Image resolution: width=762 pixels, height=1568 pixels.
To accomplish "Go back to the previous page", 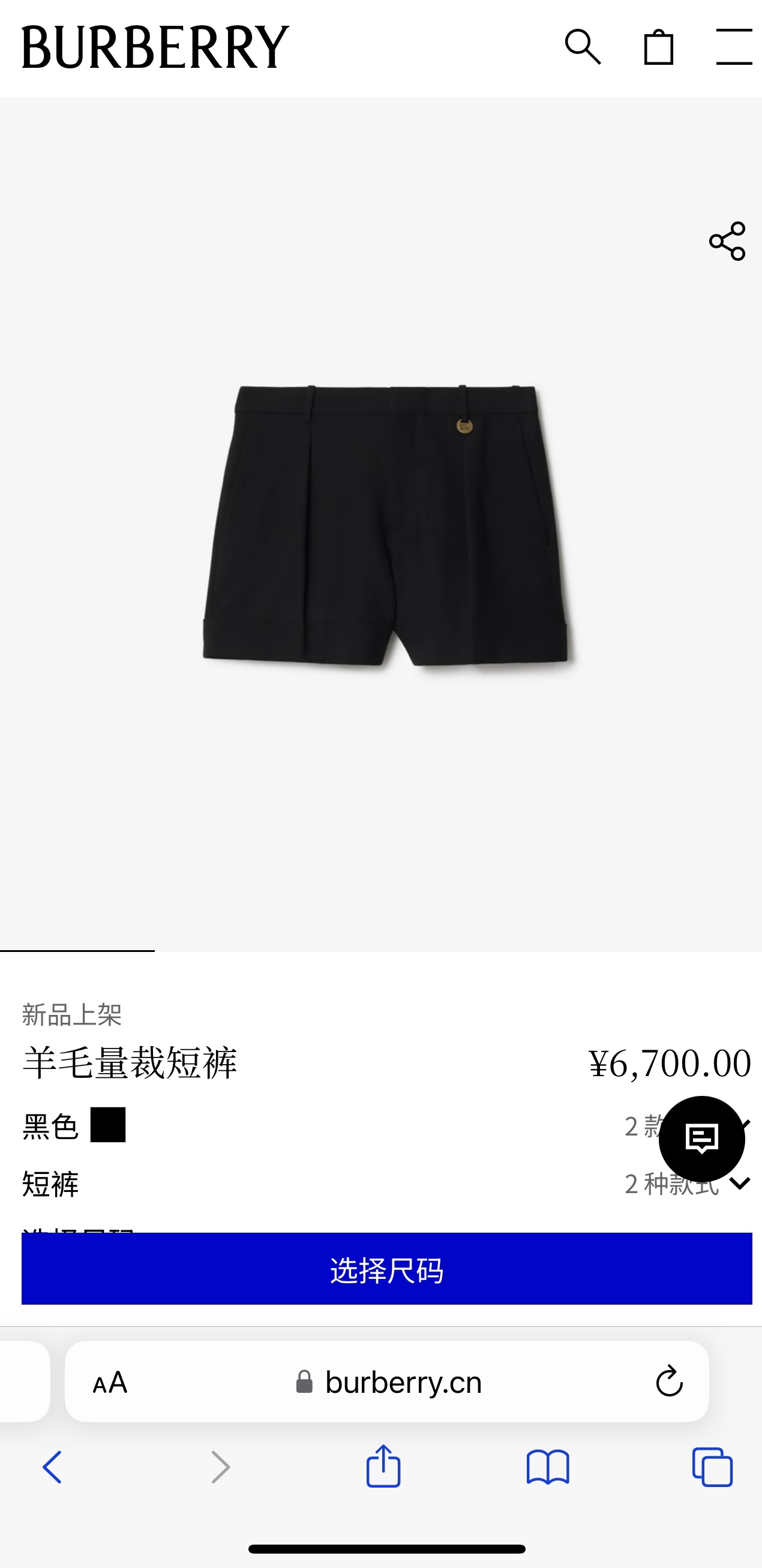I will (x=52, y=1467).
